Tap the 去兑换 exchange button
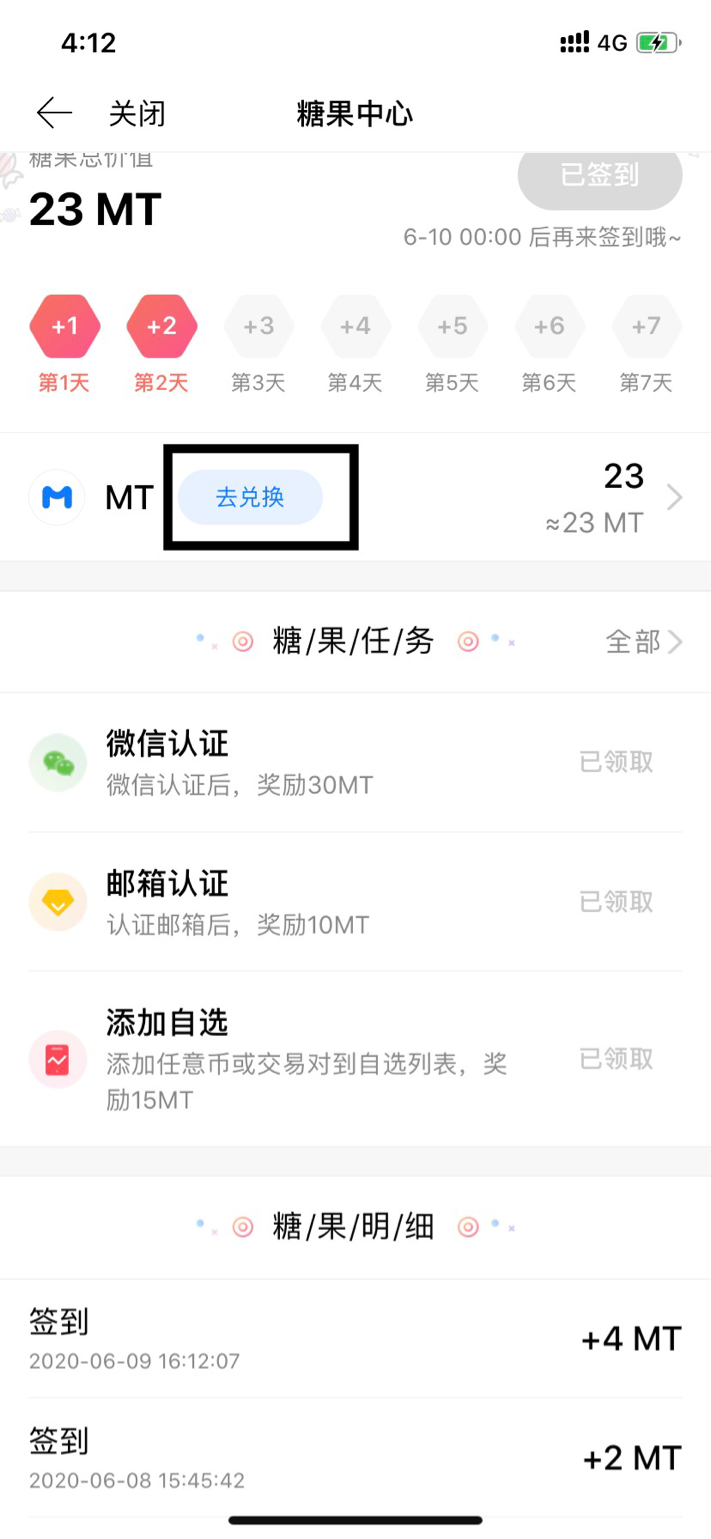 point(250,497)
